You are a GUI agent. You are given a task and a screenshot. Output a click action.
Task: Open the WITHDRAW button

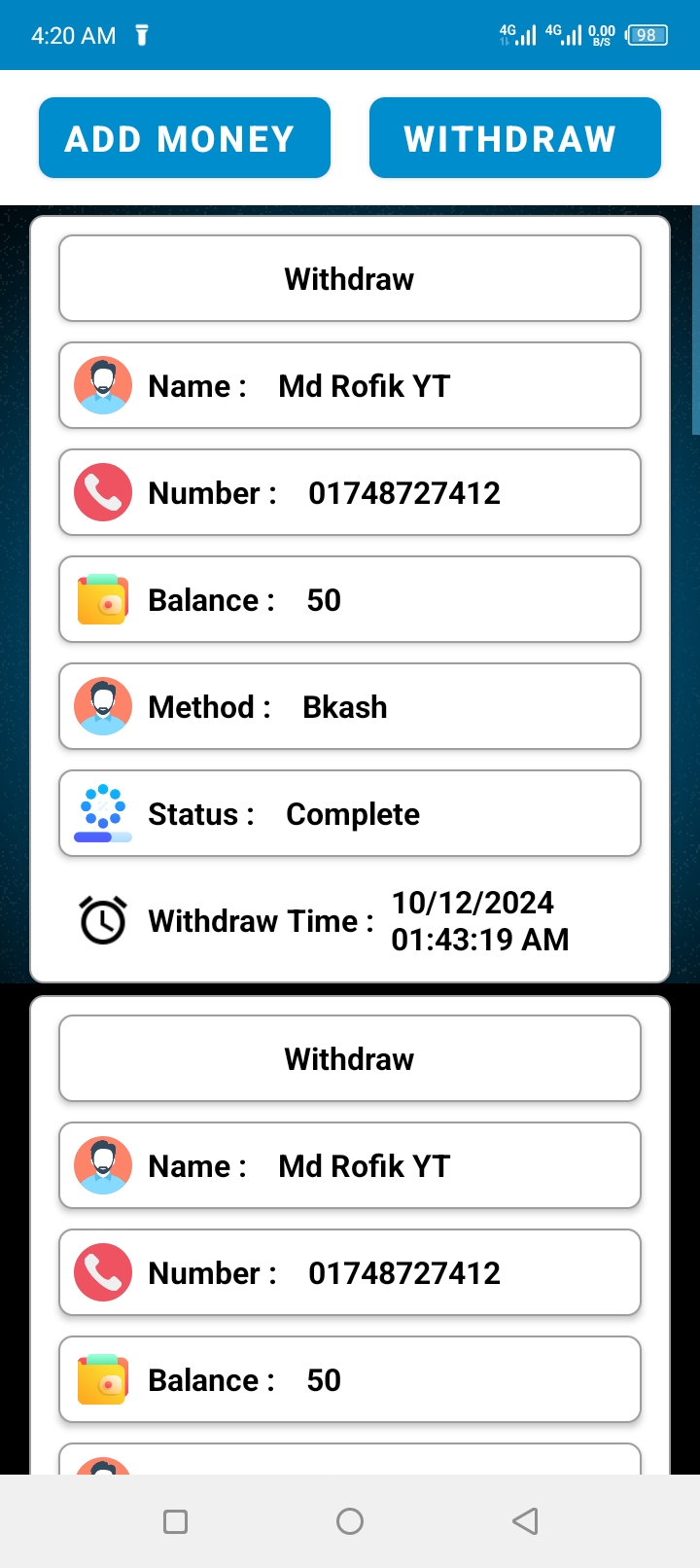pyautogui.click(x=514, y=138)
